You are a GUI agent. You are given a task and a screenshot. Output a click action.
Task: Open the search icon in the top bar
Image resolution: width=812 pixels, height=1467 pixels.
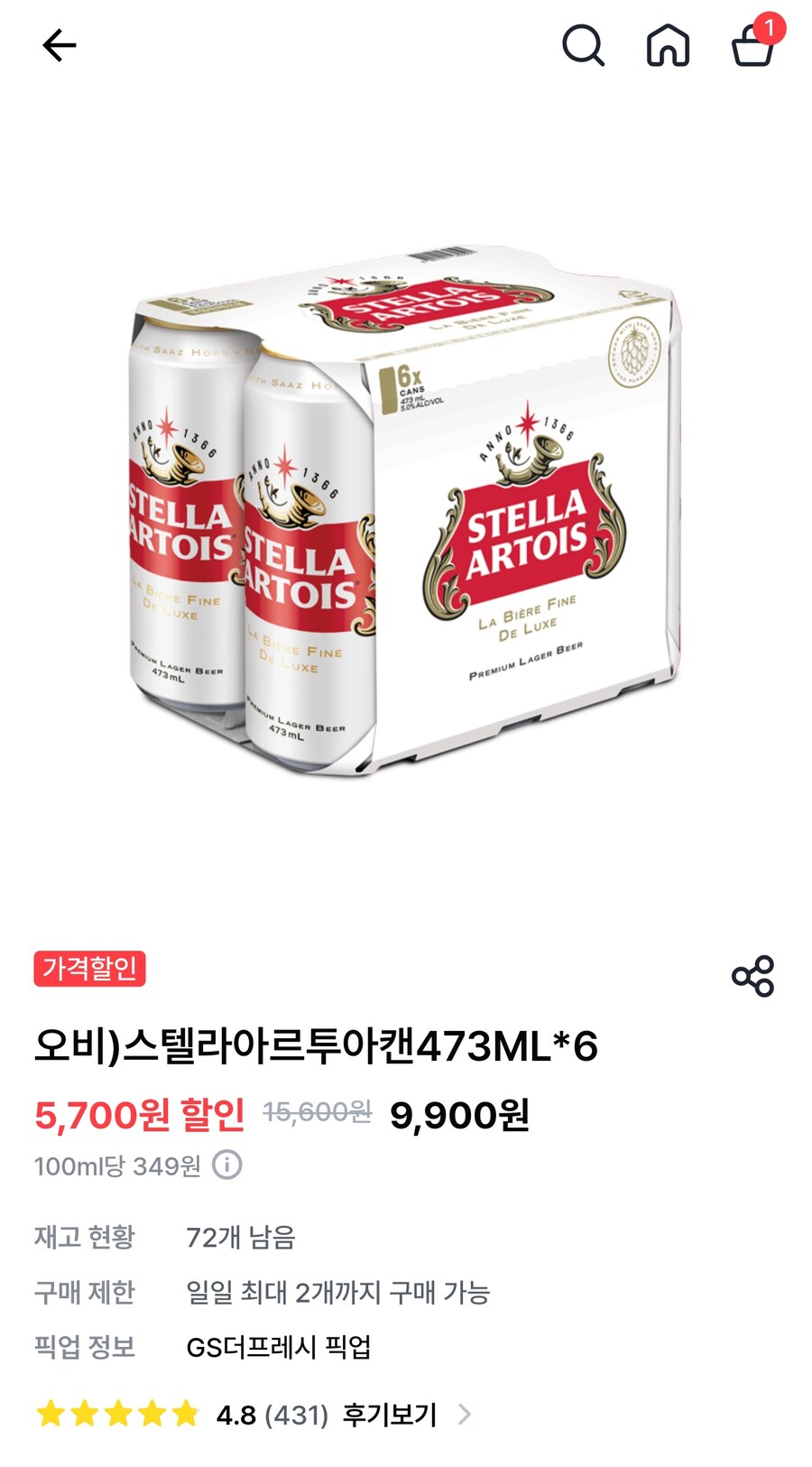coord(584,46)
